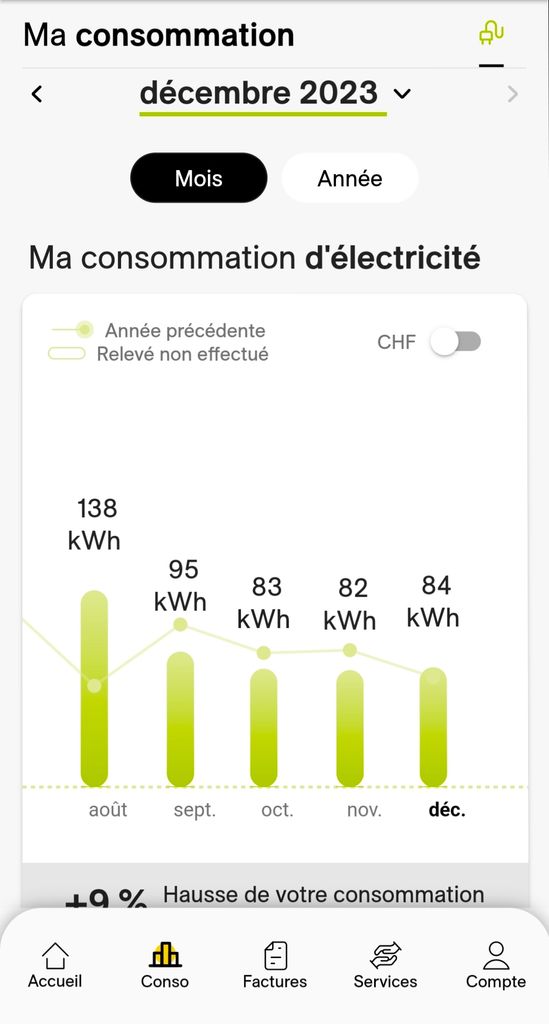Image resolution: width=549 pixels, height=1024 pixels.
Task: Open the Accueil tab
Action: (55, 965)
